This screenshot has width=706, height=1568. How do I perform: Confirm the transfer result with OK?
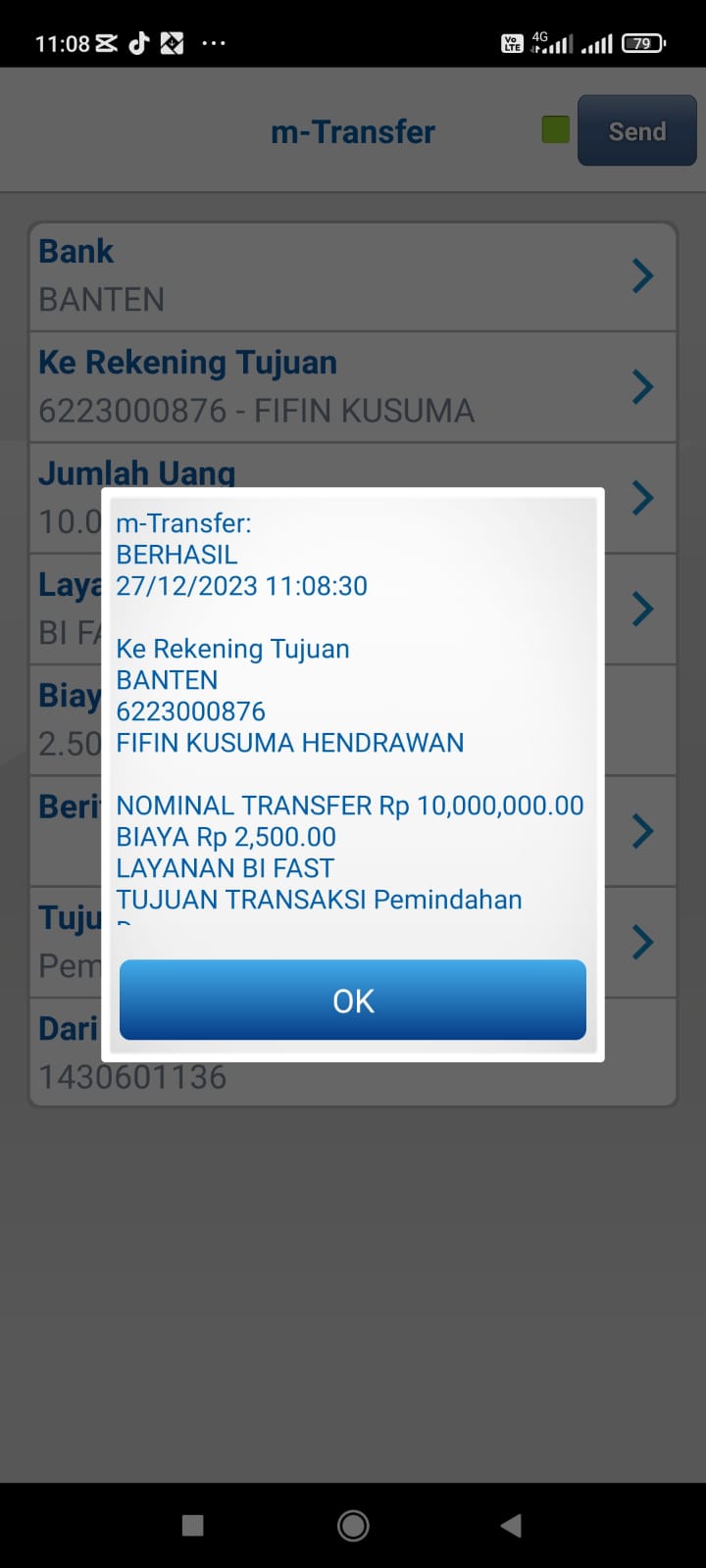coord(353,1000)
